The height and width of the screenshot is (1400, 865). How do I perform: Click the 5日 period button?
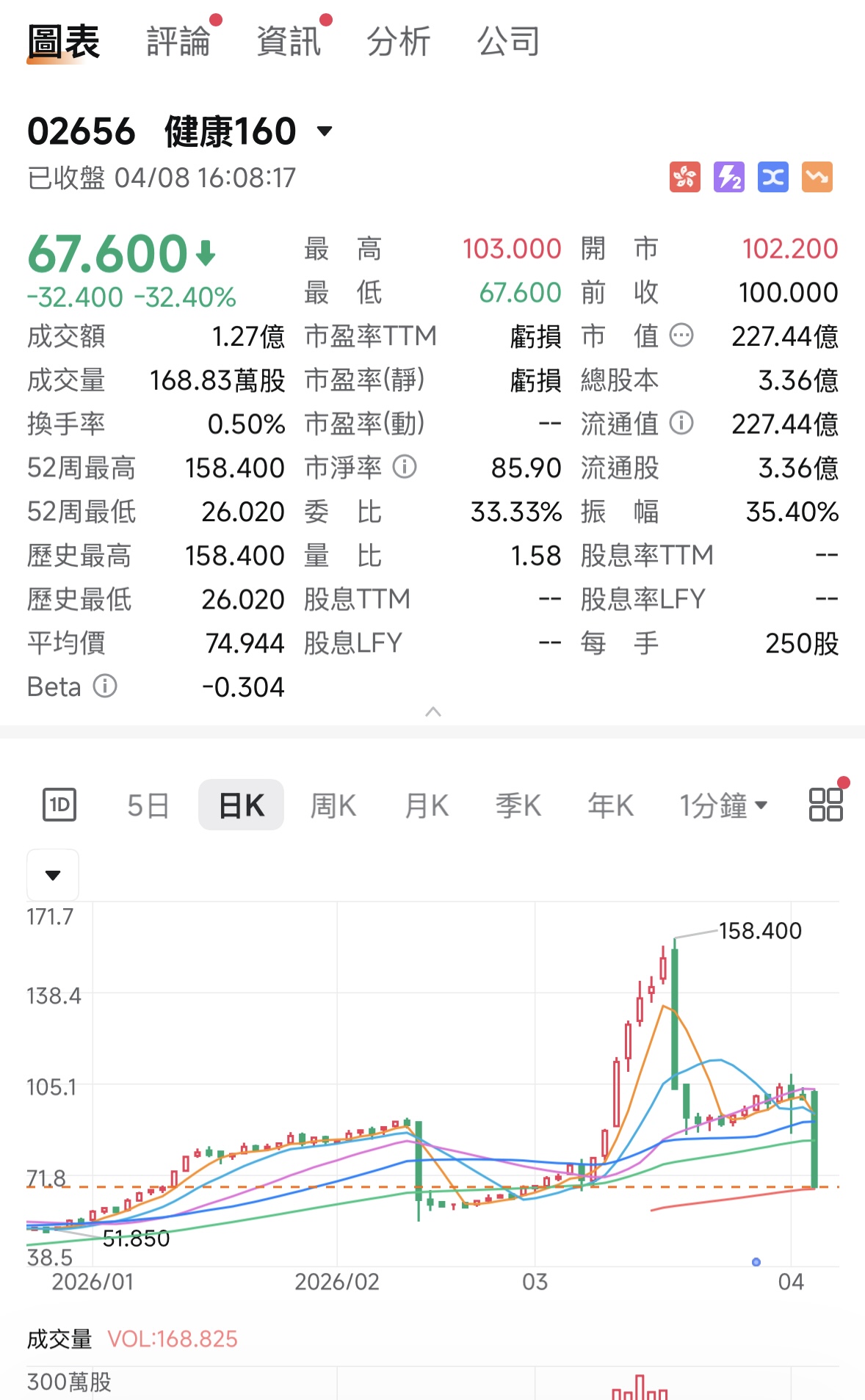click(148, 804)
